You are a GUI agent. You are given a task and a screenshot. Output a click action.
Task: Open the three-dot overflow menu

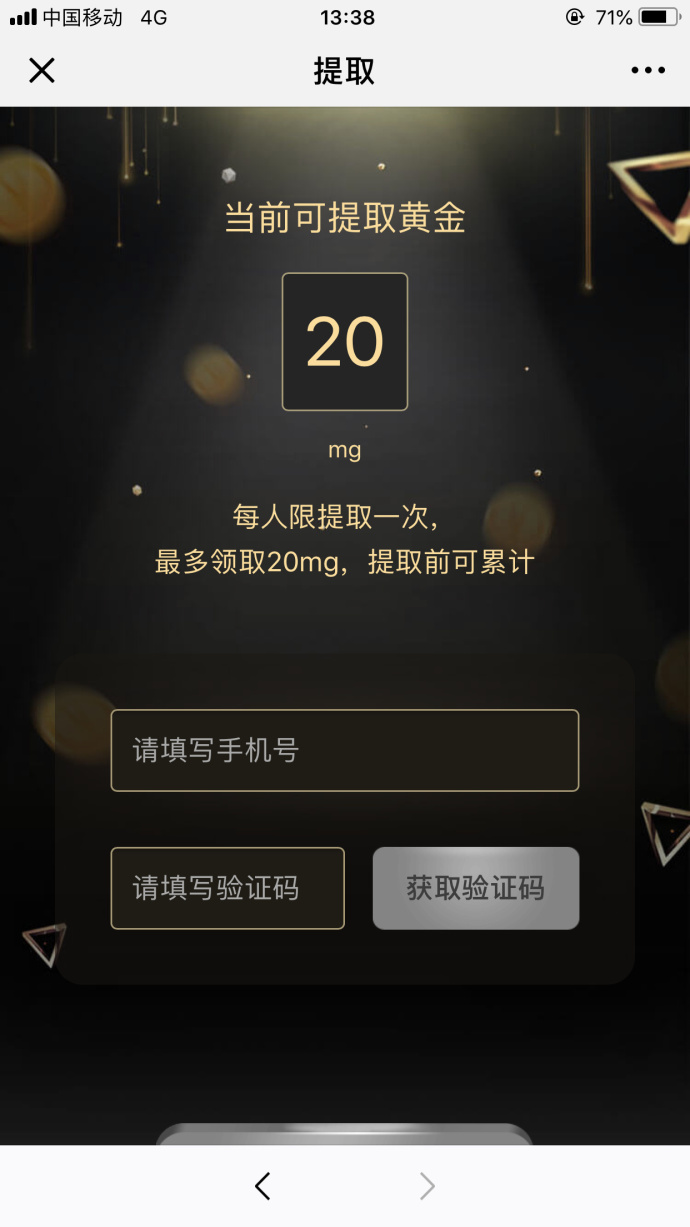[x=647, y=71]
